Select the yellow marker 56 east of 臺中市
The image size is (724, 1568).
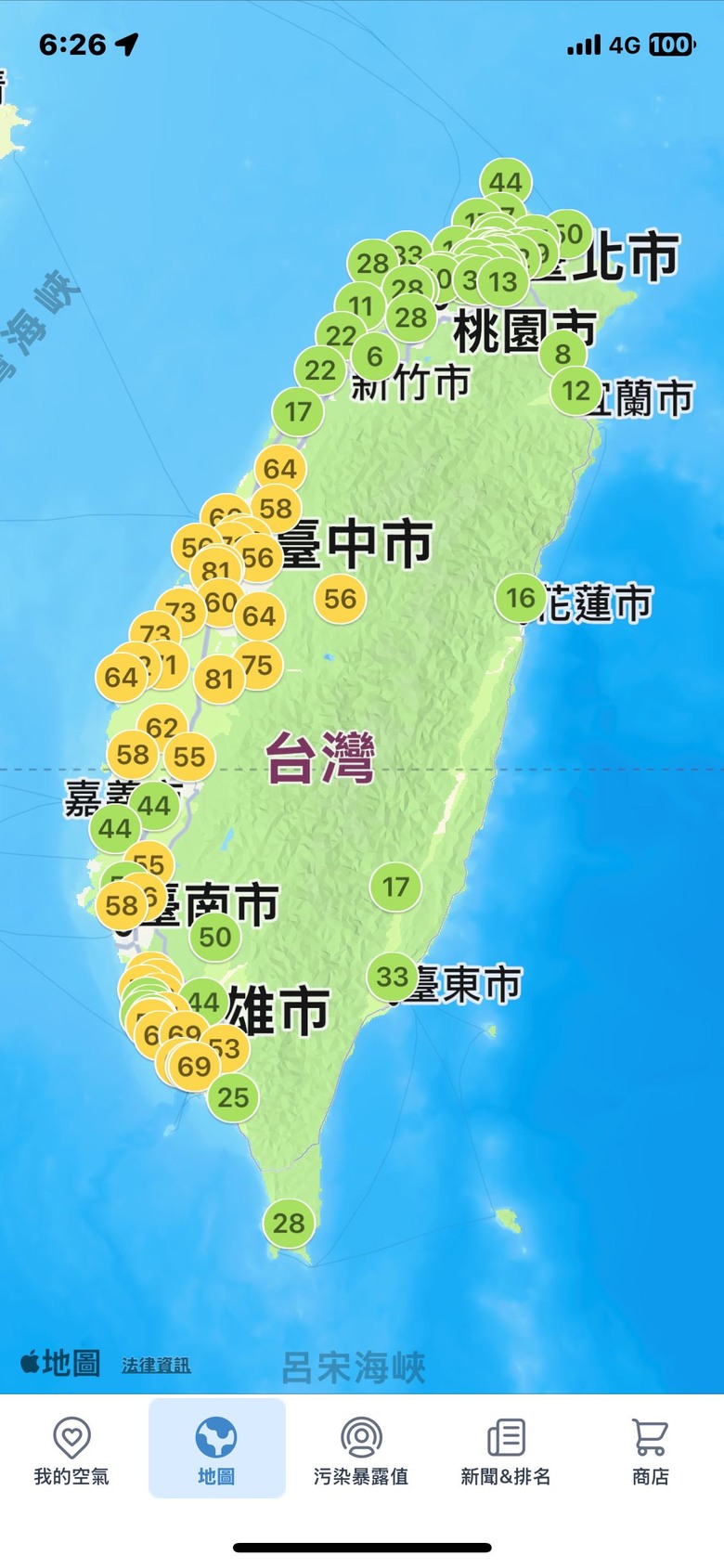coord(341,599)
